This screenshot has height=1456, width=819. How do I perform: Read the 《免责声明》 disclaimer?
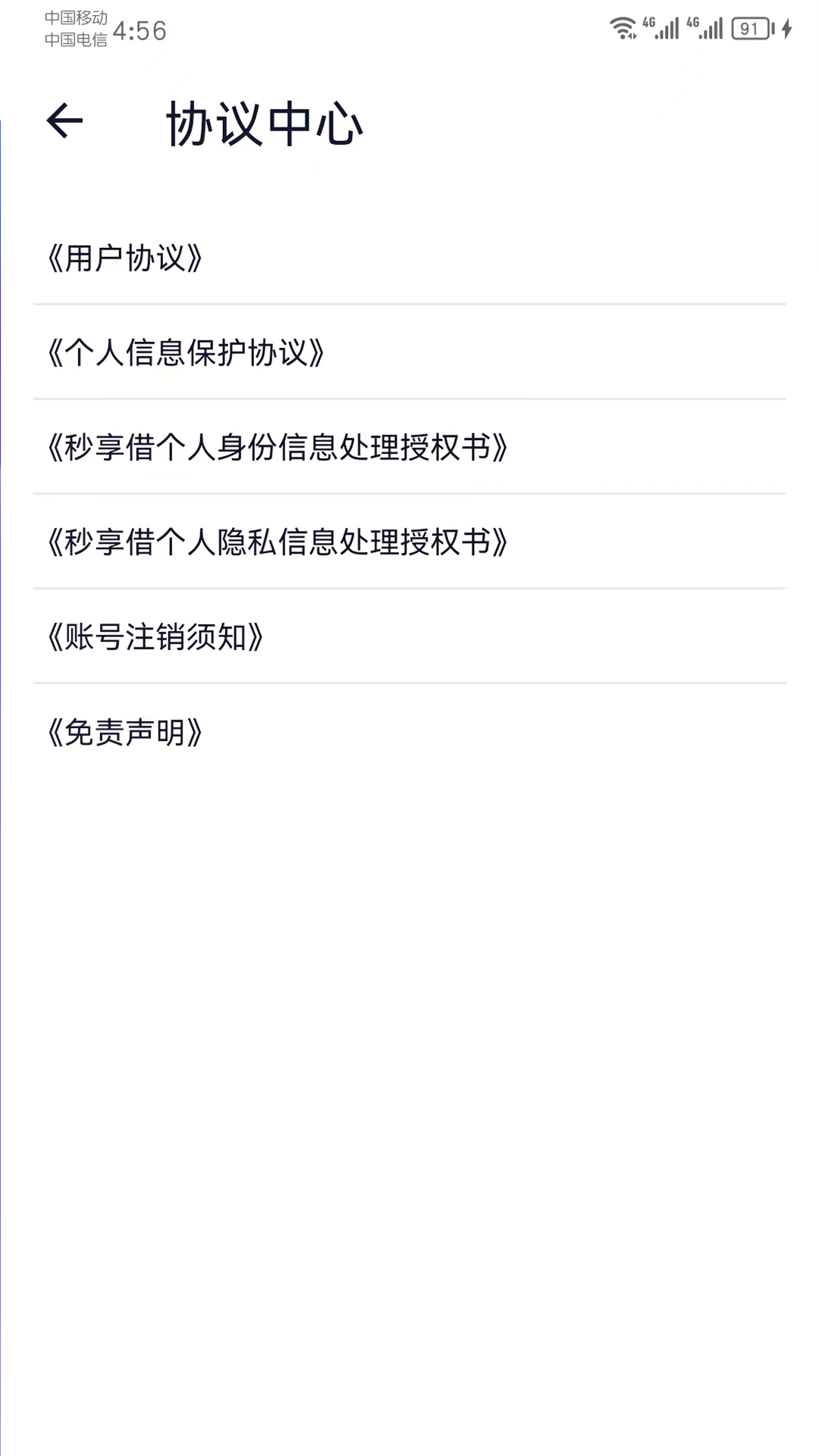(126, 733)
